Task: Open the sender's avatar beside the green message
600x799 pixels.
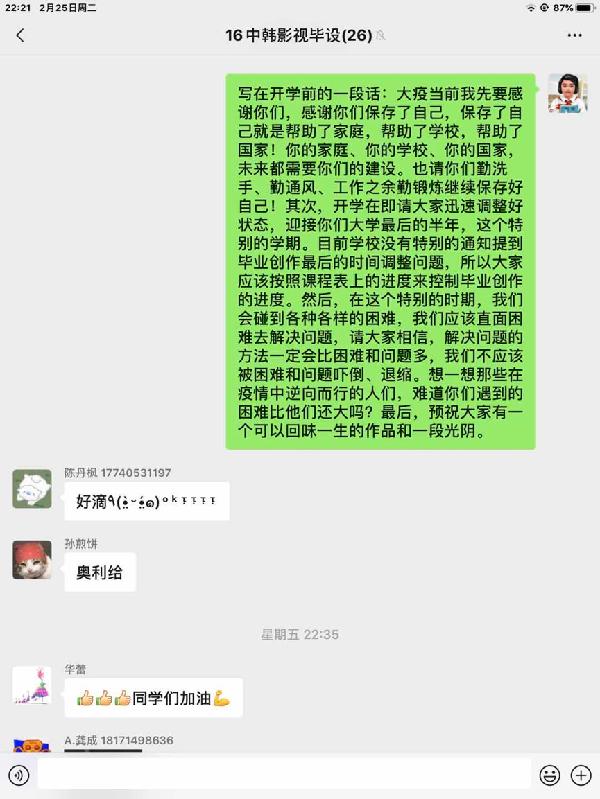Action: [x=567, y=93]
